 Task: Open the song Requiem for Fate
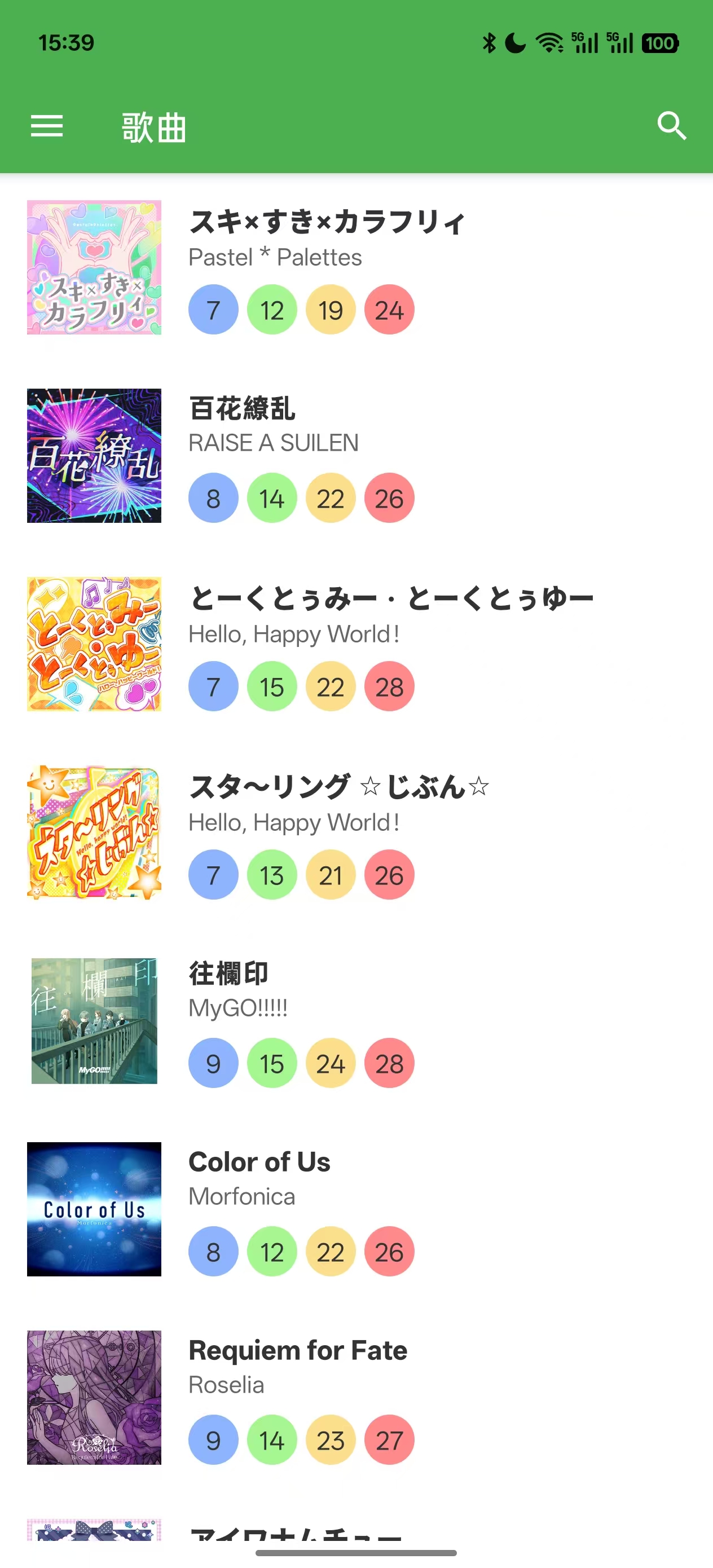(x=298, y=1350)
